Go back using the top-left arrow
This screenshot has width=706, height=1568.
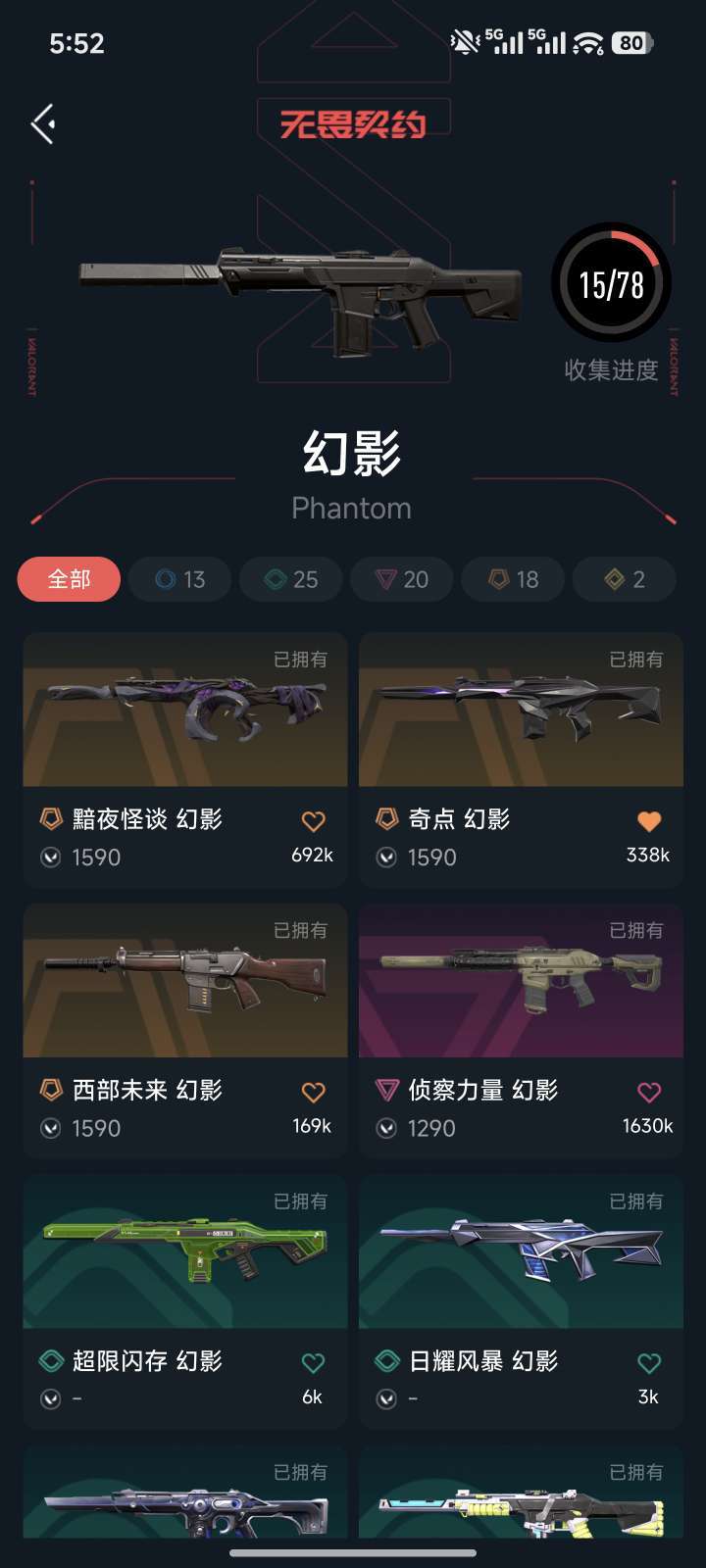(x=43, y=124)
